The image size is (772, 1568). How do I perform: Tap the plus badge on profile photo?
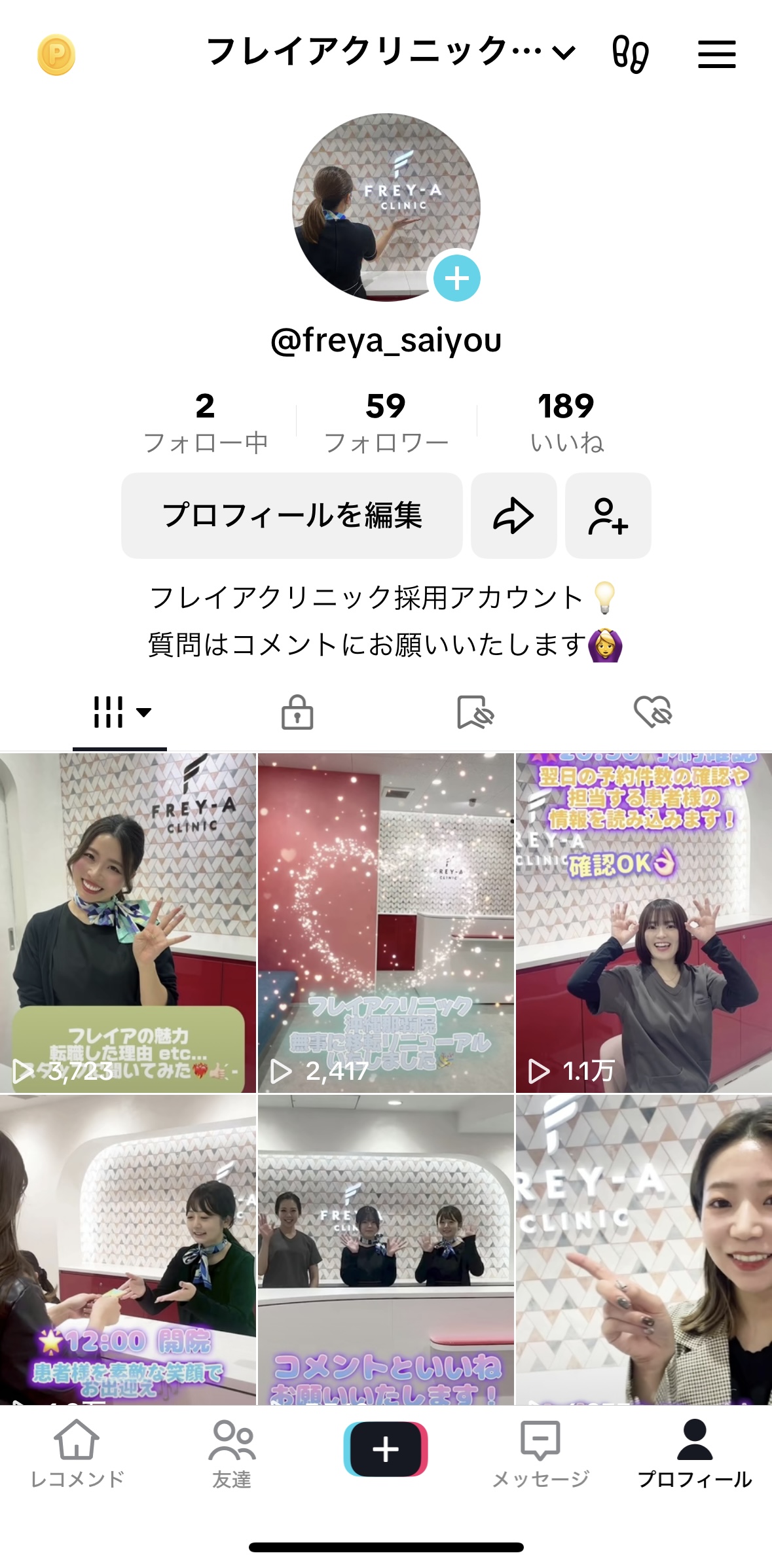click(x=457, y=278)
